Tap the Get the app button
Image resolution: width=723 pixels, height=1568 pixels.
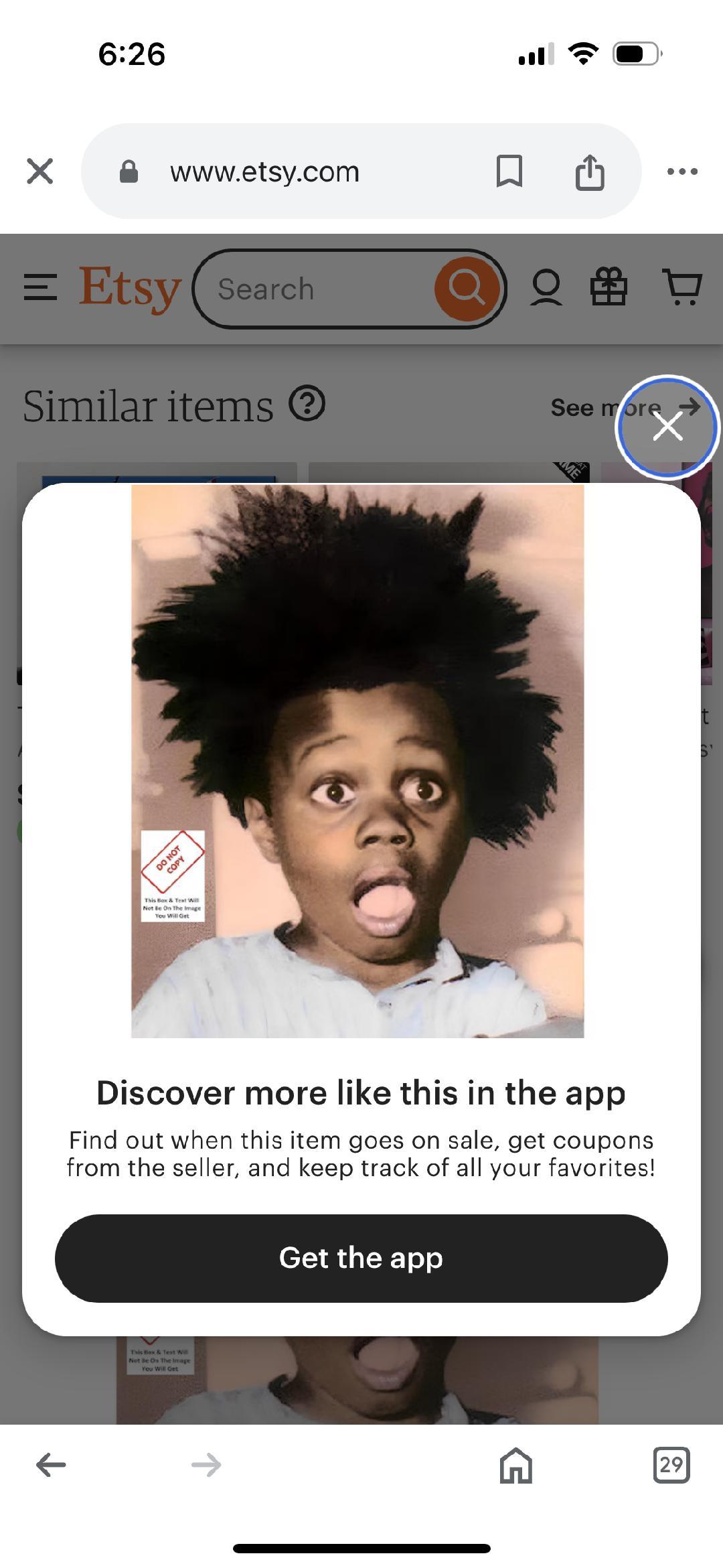pyautogui.click(x=361, y=1258)
